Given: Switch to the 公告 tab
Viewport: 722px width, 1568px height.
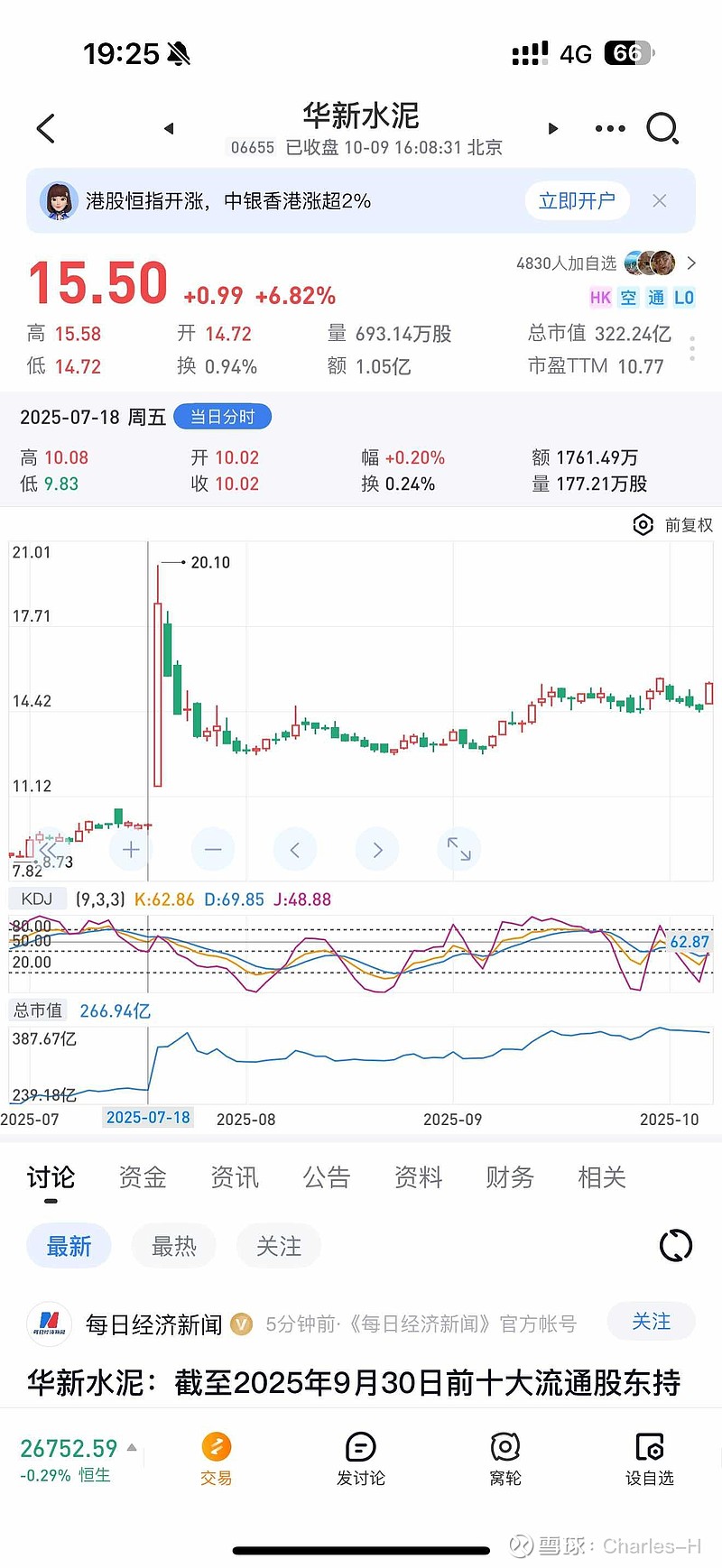Looking at the screenshot, I should click(326, 1177).
